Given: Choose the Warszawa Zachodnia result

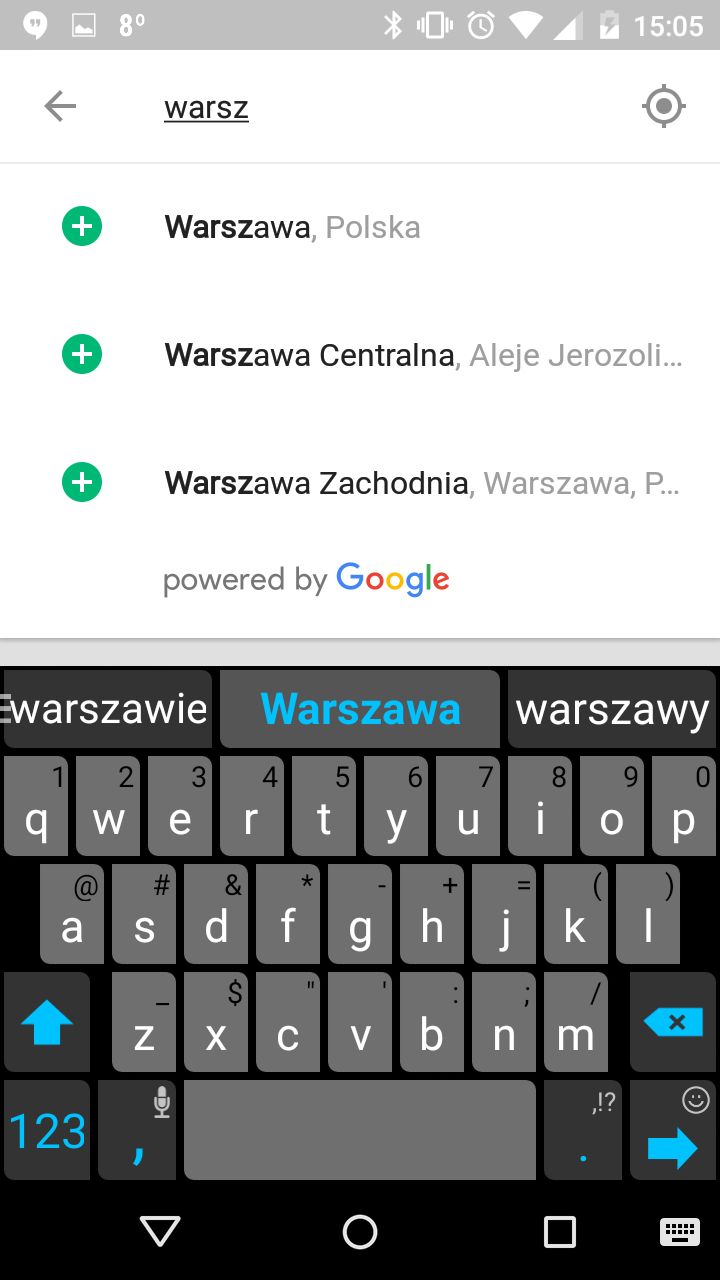Looking at the screenshot, I should pyautogui.click(x=360, y=483).
